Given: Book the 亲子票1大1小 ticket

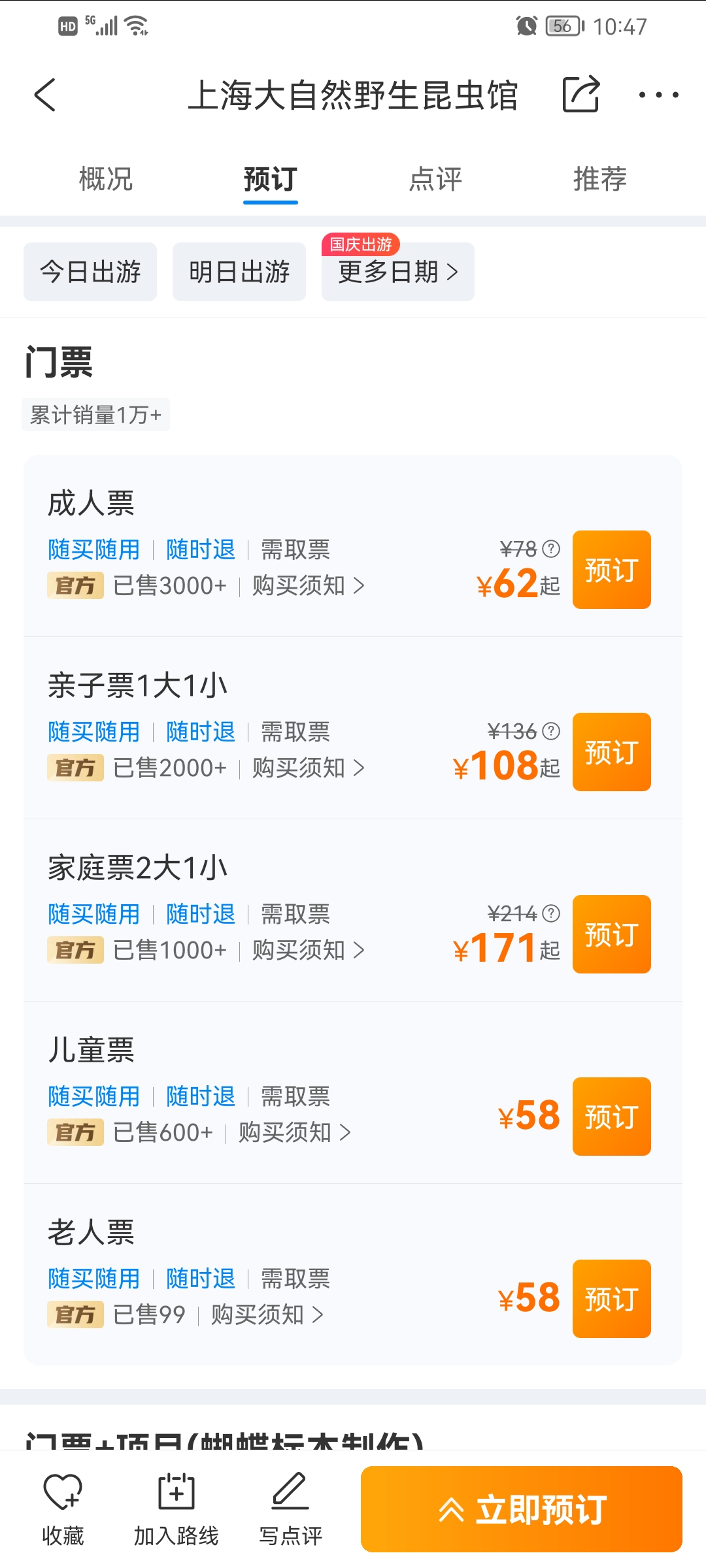Looking at the screenshot, I should tap(612, 752).
